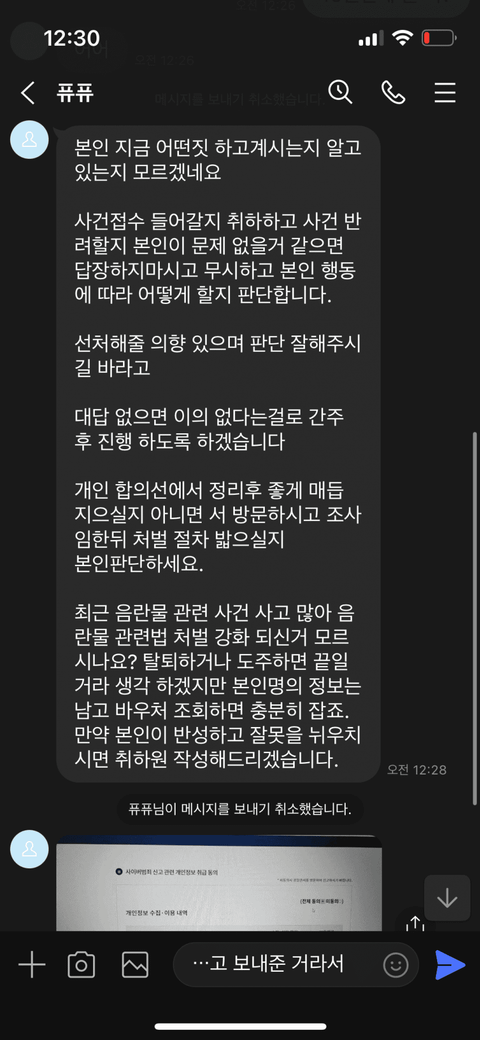This screenshot has height=1040, width=480.
Task: Share the document photo
Action: [x=415, y=922]
